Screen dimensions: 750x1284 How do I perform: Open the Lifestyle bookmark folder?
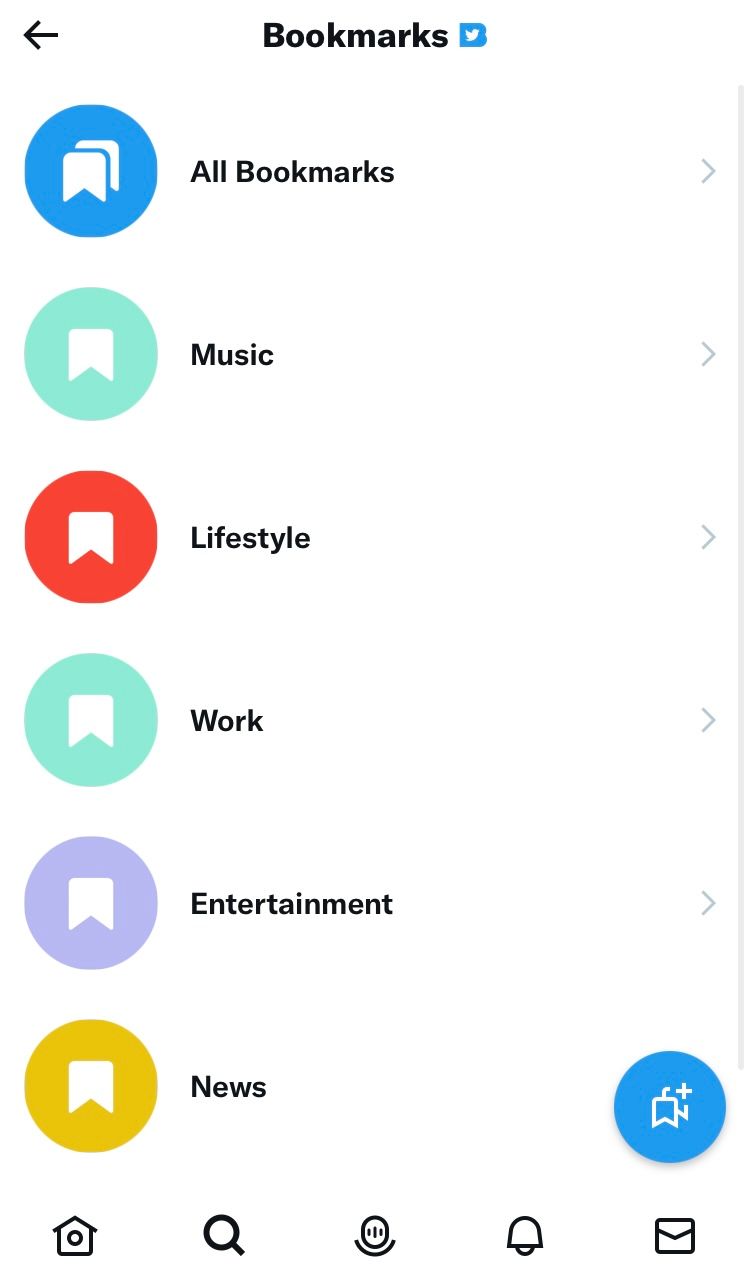(375, 537)
